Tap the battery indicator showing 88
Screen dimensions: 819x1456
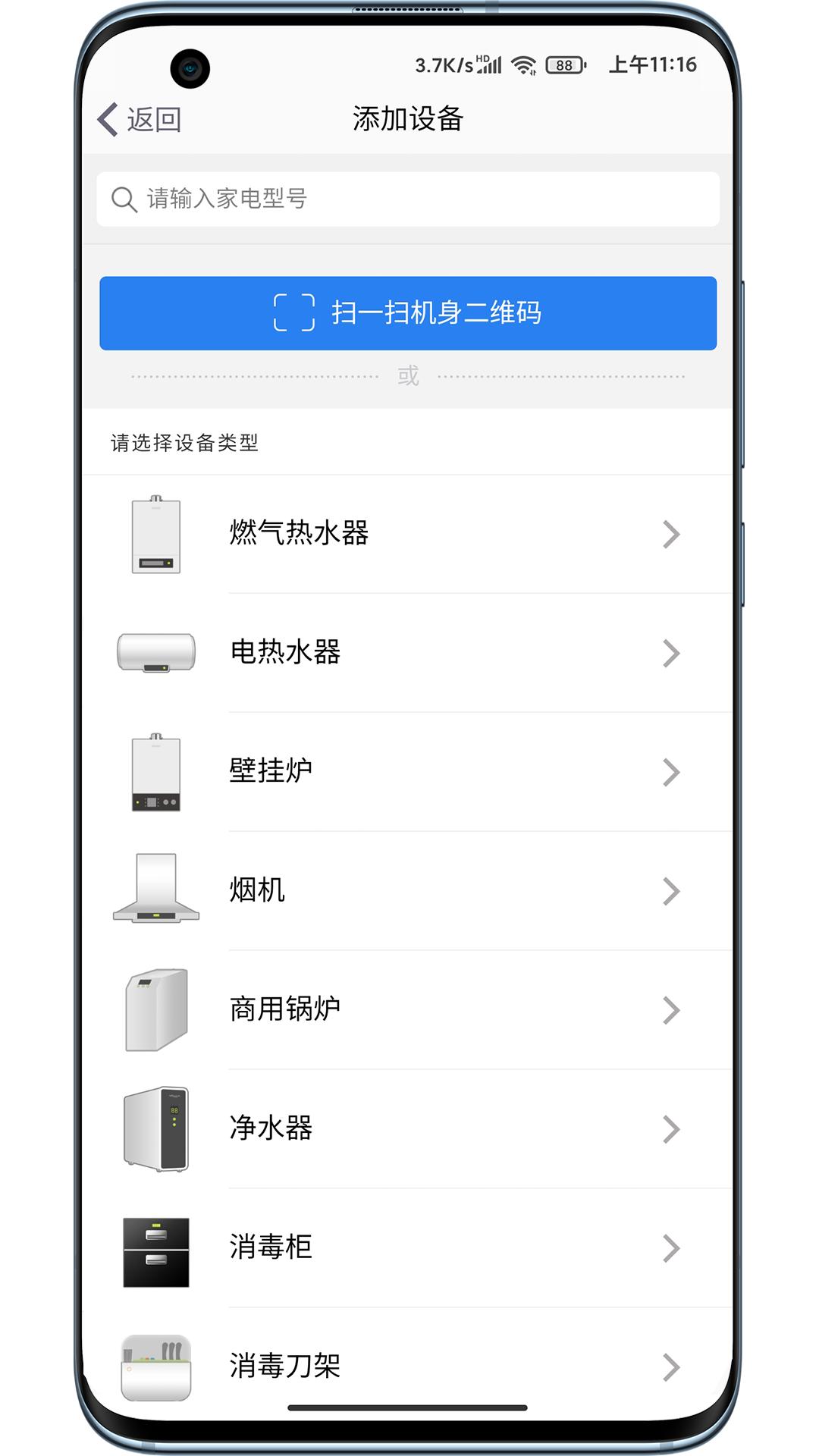coord(563,64)
